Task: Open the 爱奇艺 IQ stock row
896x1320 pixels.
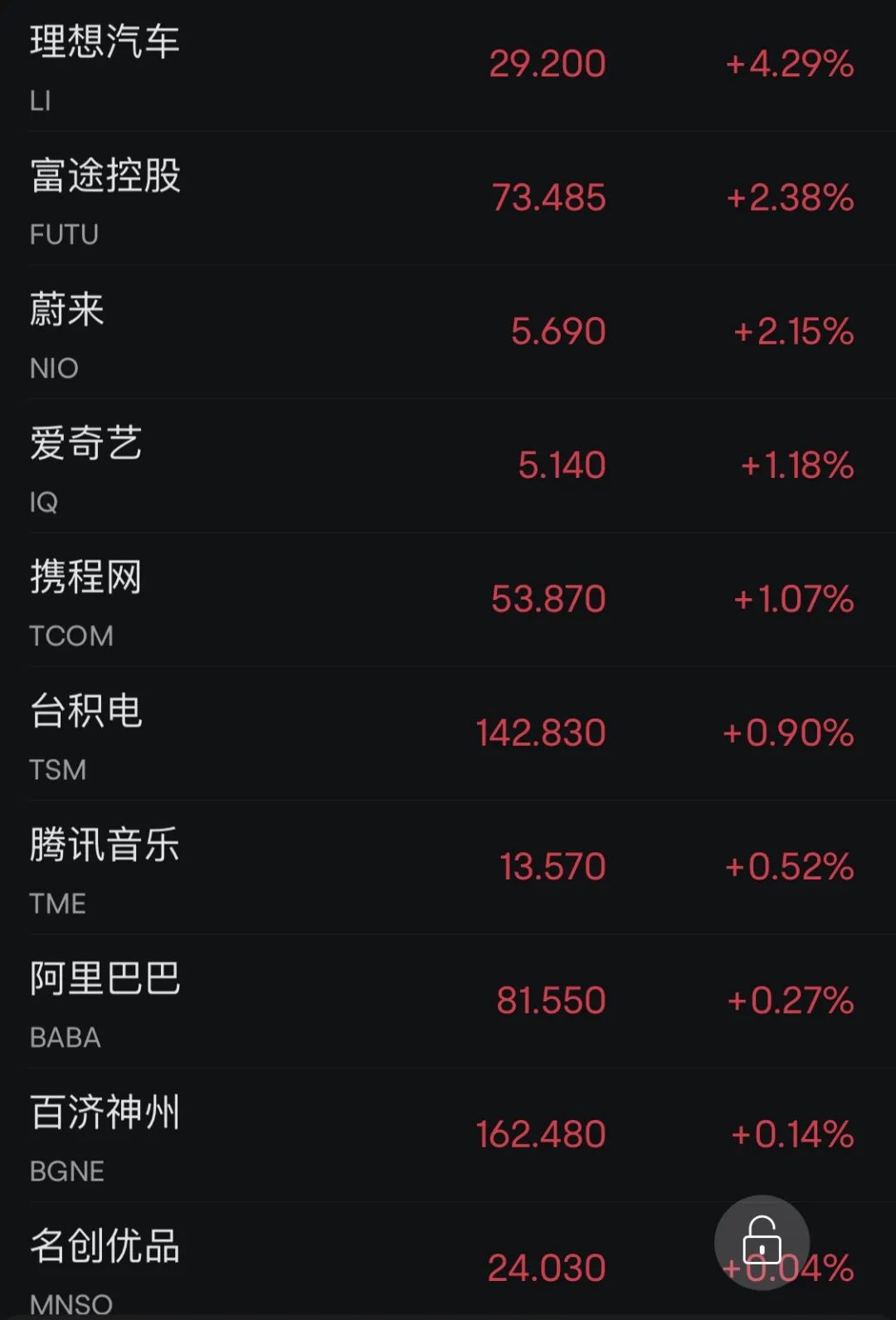Action: (332, 466)
